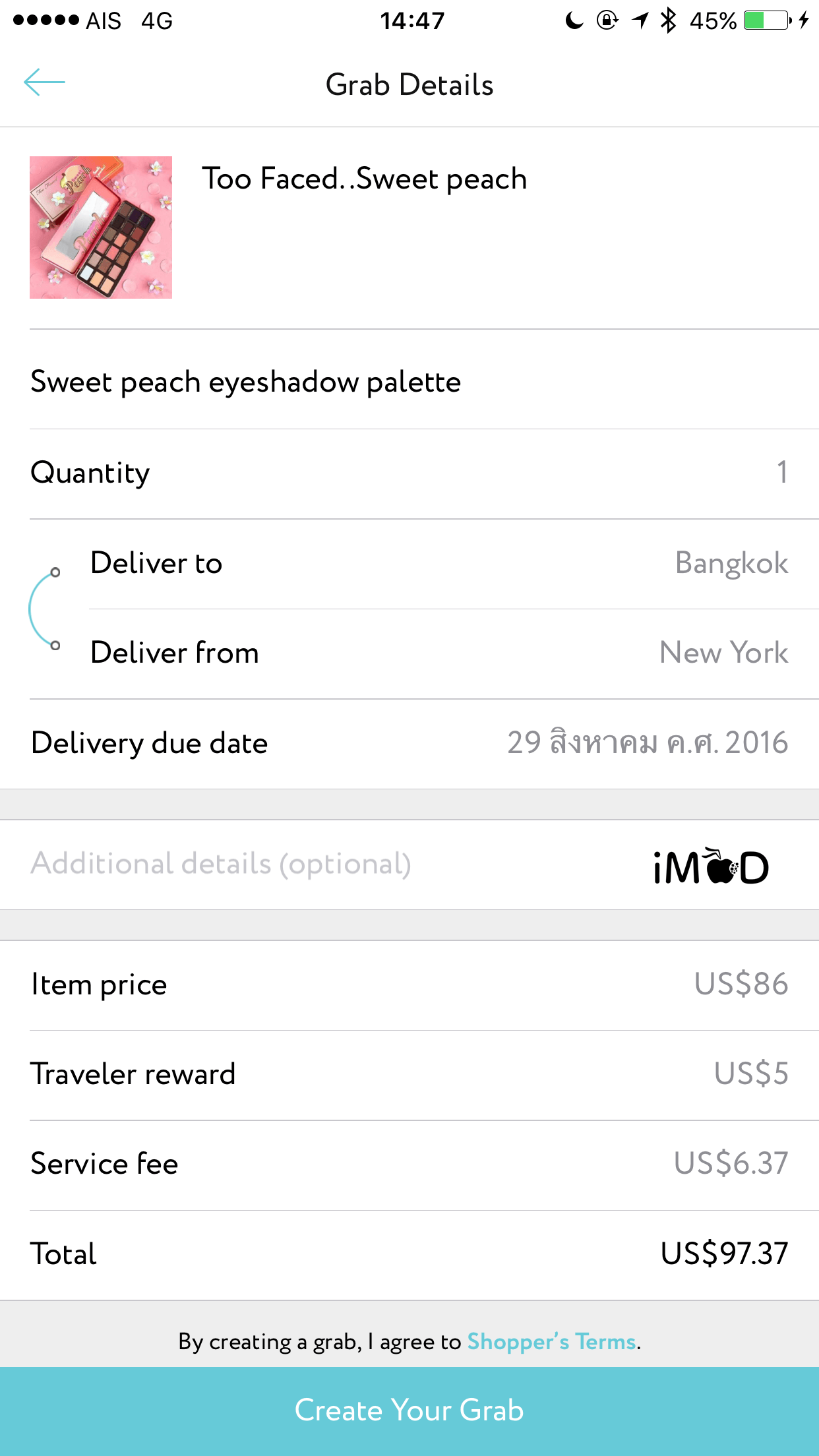
Task: Change the Deliver to city Bangkok
Action: tap(731, 564)
